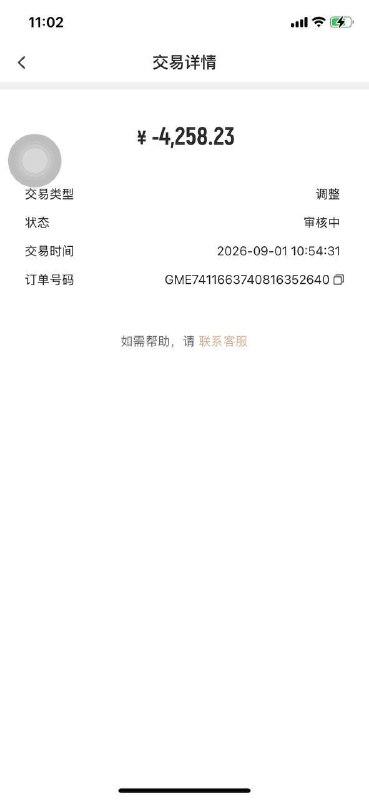Tap the floating AssistiveTouch button

[x=35, y=160]
